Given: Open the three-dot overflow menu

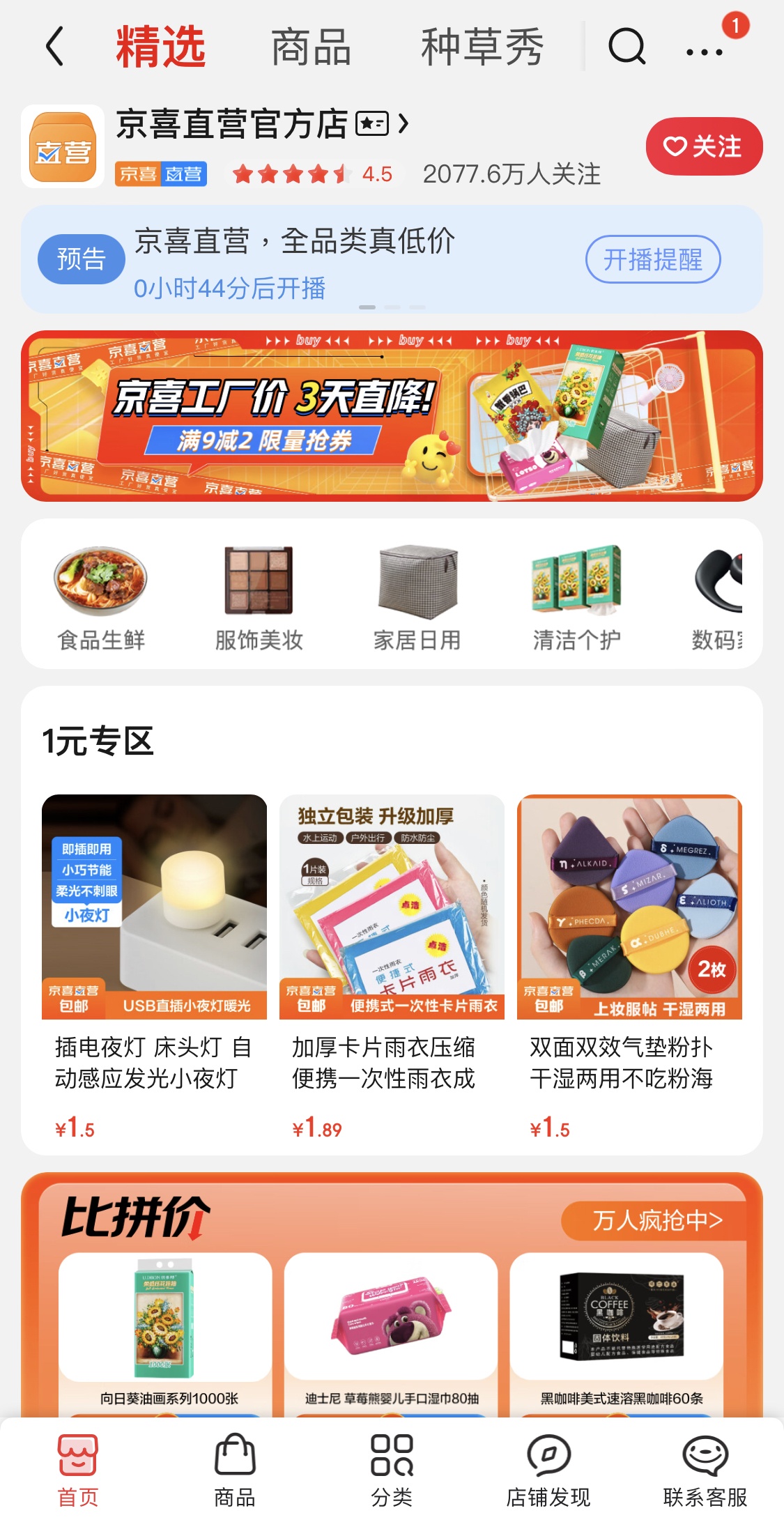Looking at the screenshot, I should click(x=705, y=52).
